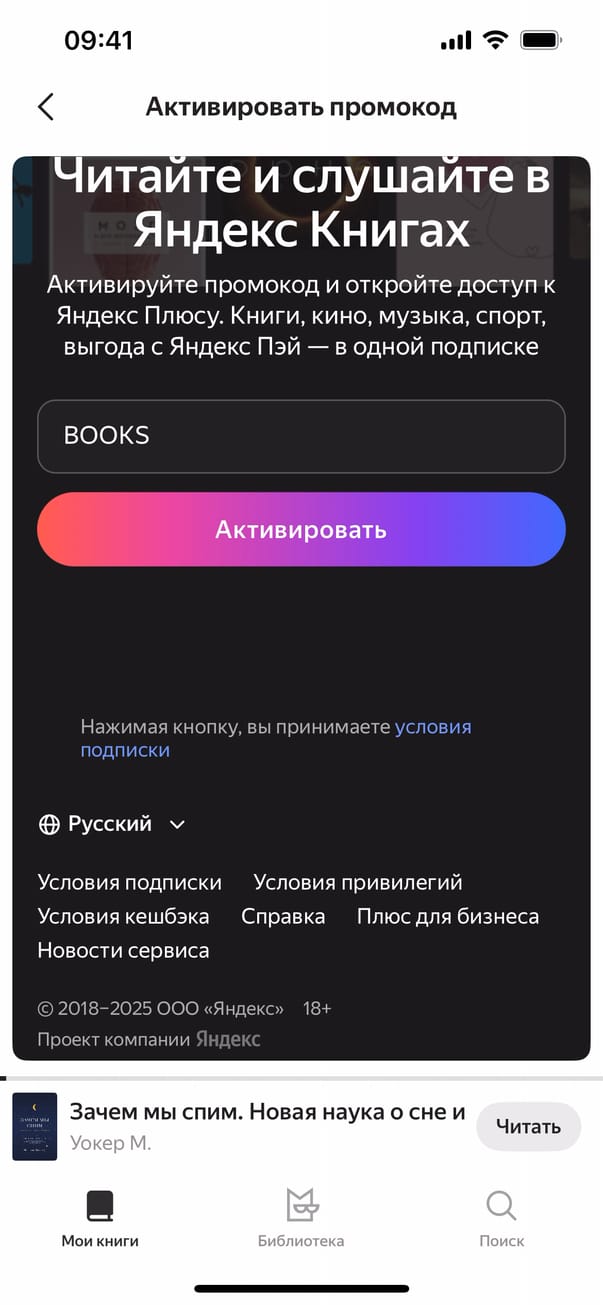This screenshot has height=1305, width=603.
Task: Tap the promo code field with BOOKS
Action: coord(301,436)
